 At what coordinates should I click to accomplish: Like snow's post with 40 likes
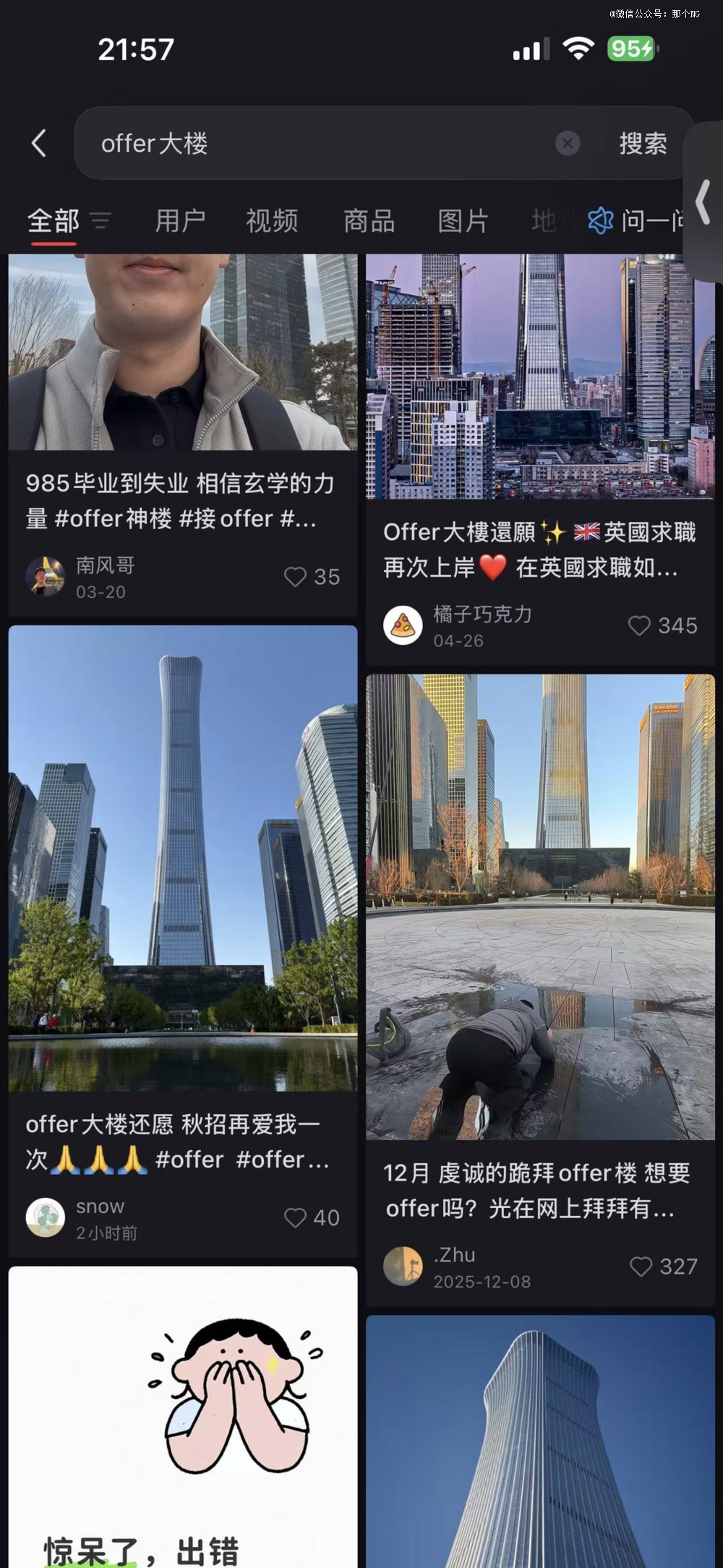click(312, 1217)
